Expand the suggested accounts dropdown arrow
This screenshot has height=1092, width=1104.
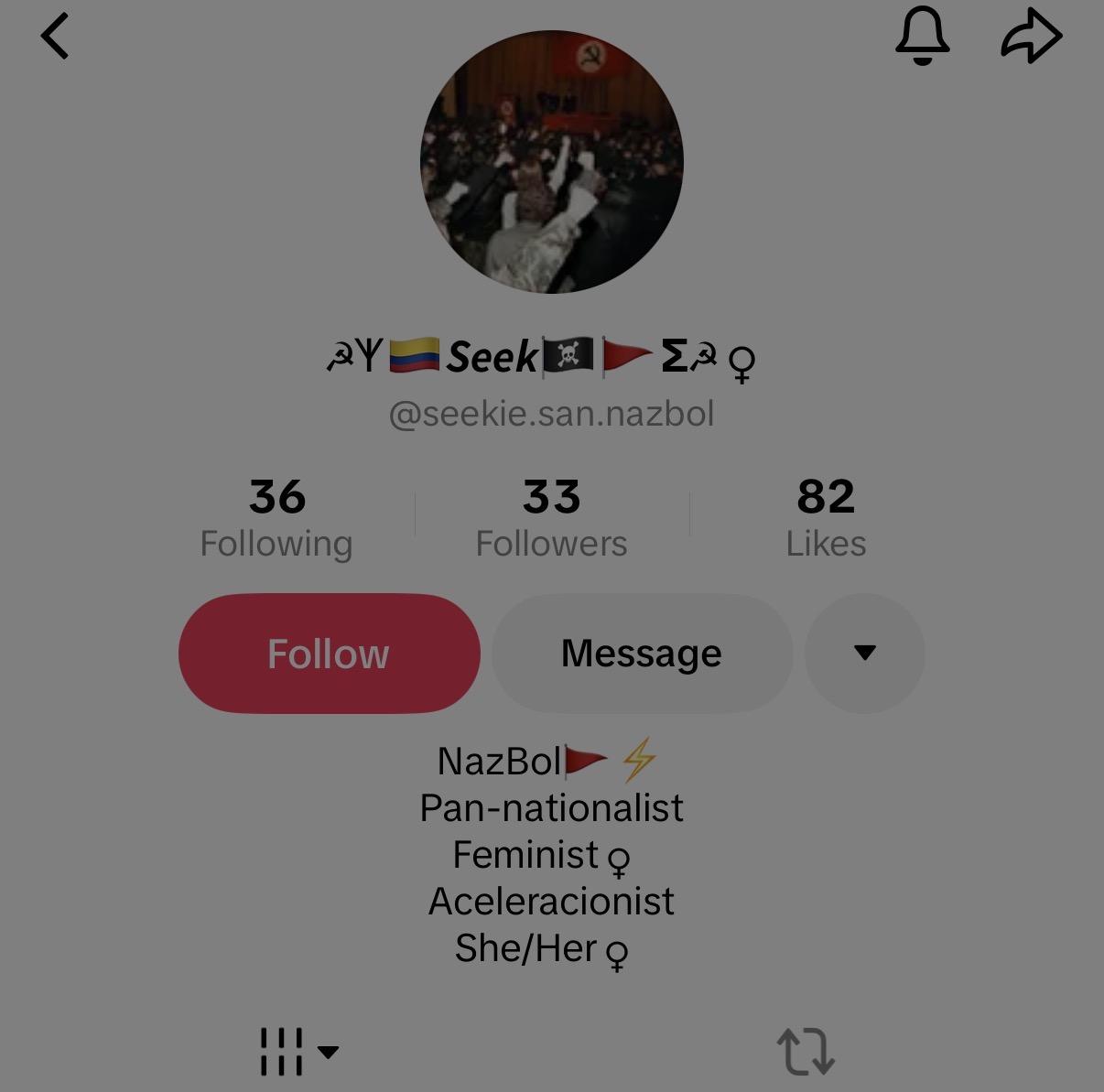coord(864,654)
